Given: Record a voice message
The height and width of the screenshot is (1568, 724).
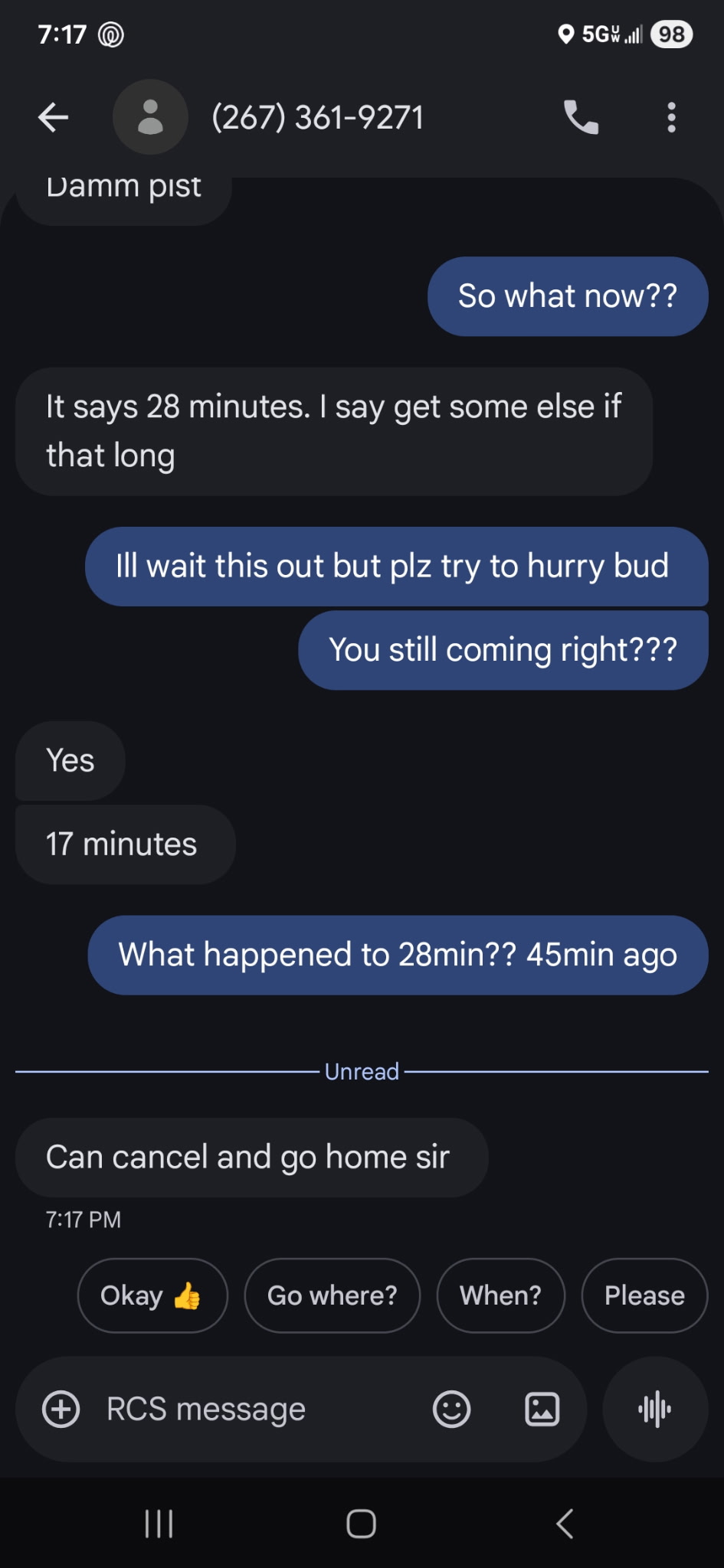Looking at the screenshot, I should (655, 1409).
